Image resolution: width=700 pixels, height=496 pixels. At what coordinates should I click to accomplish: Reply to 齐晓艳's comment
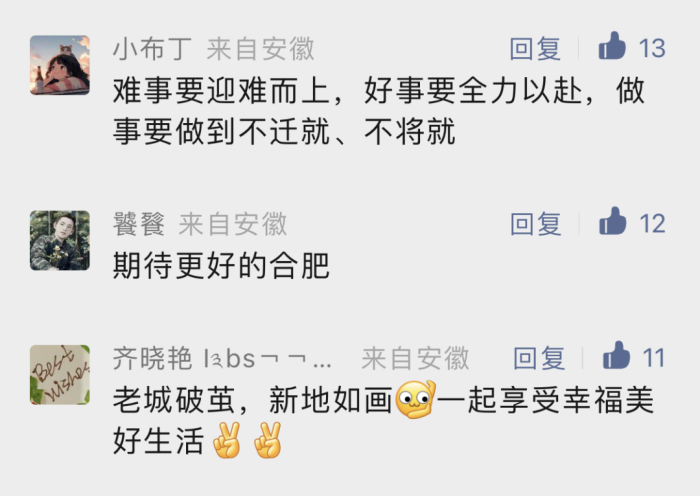(x=539, y=358)
